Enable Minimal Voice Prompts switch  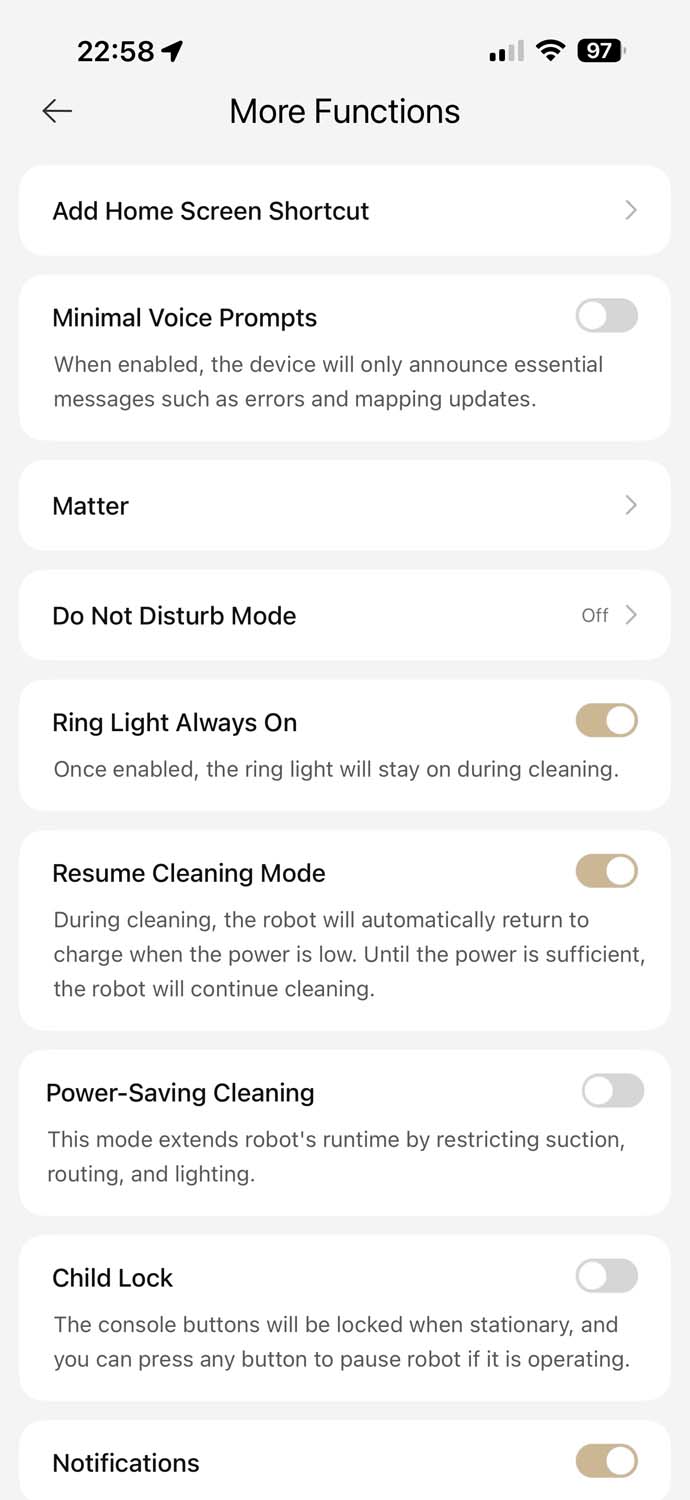[606, 316]
